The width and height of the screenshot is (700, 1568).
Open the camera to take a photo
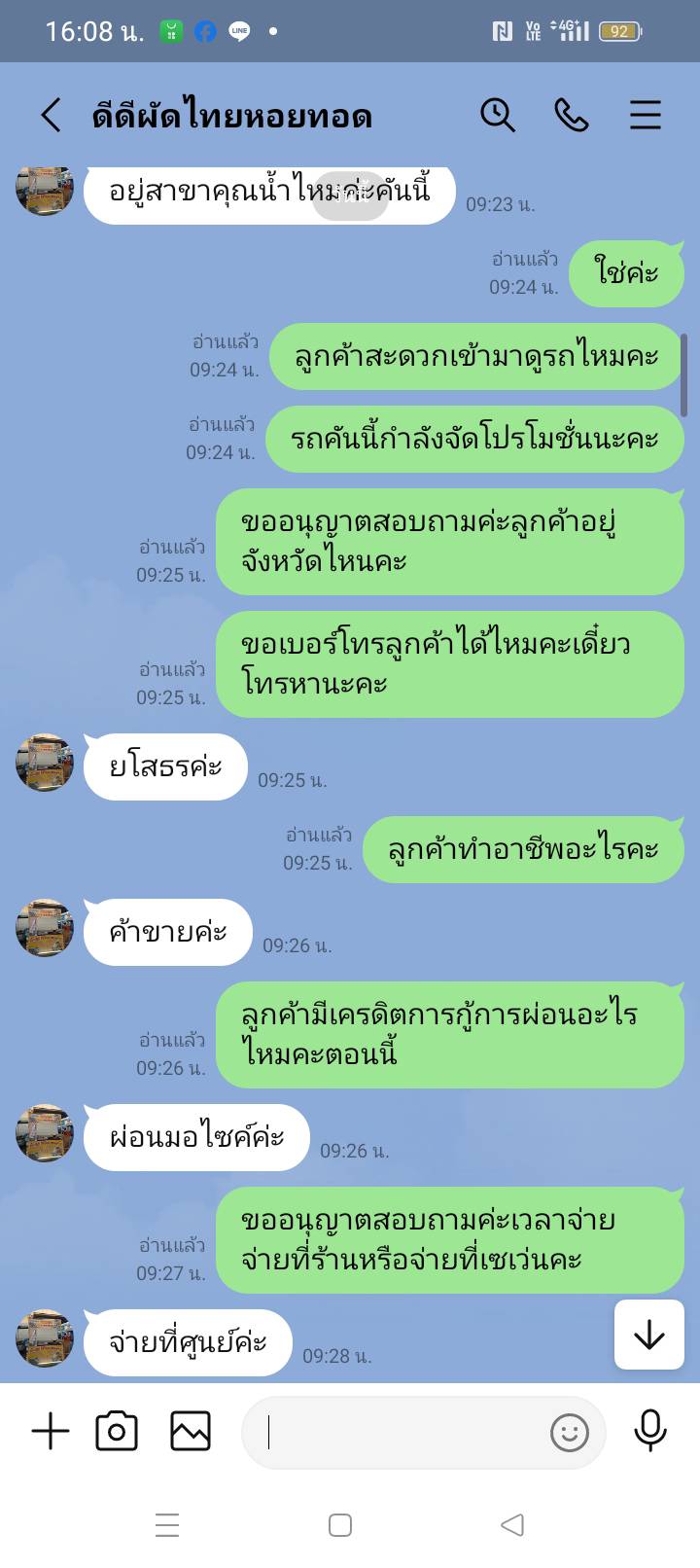pos(117,1431)
